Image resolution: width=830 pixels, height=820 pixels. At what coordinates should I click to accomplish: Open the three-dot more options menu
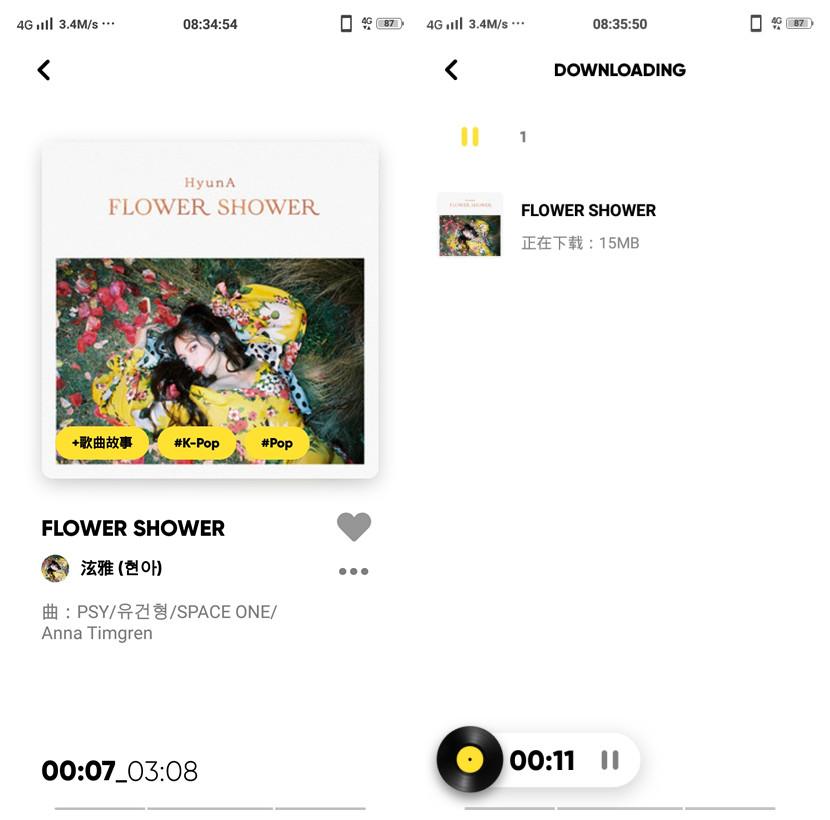pos(353,572)
